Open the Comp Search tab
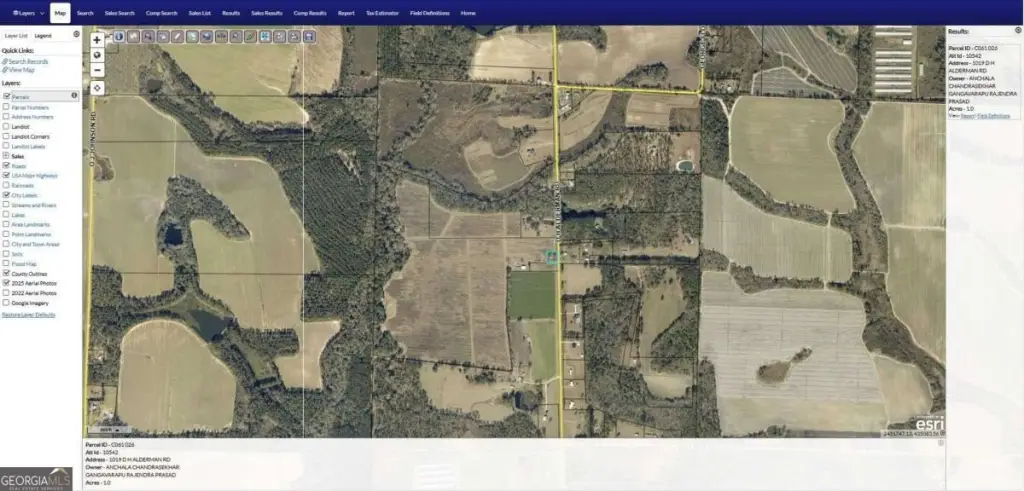The image size is (1024, 491). (161, 13)
